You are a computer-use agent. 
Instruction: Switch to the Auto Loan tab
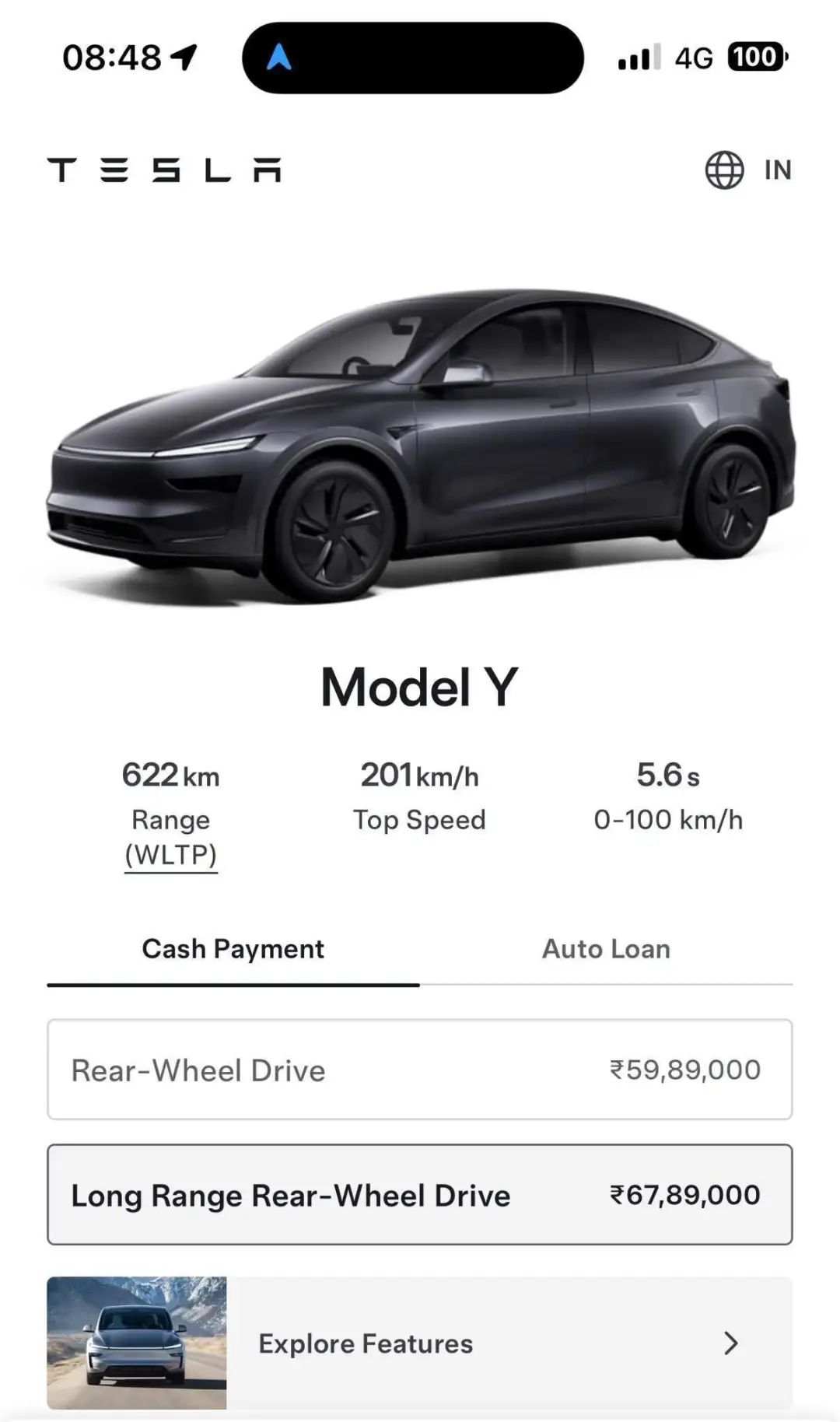pos(604,948)
